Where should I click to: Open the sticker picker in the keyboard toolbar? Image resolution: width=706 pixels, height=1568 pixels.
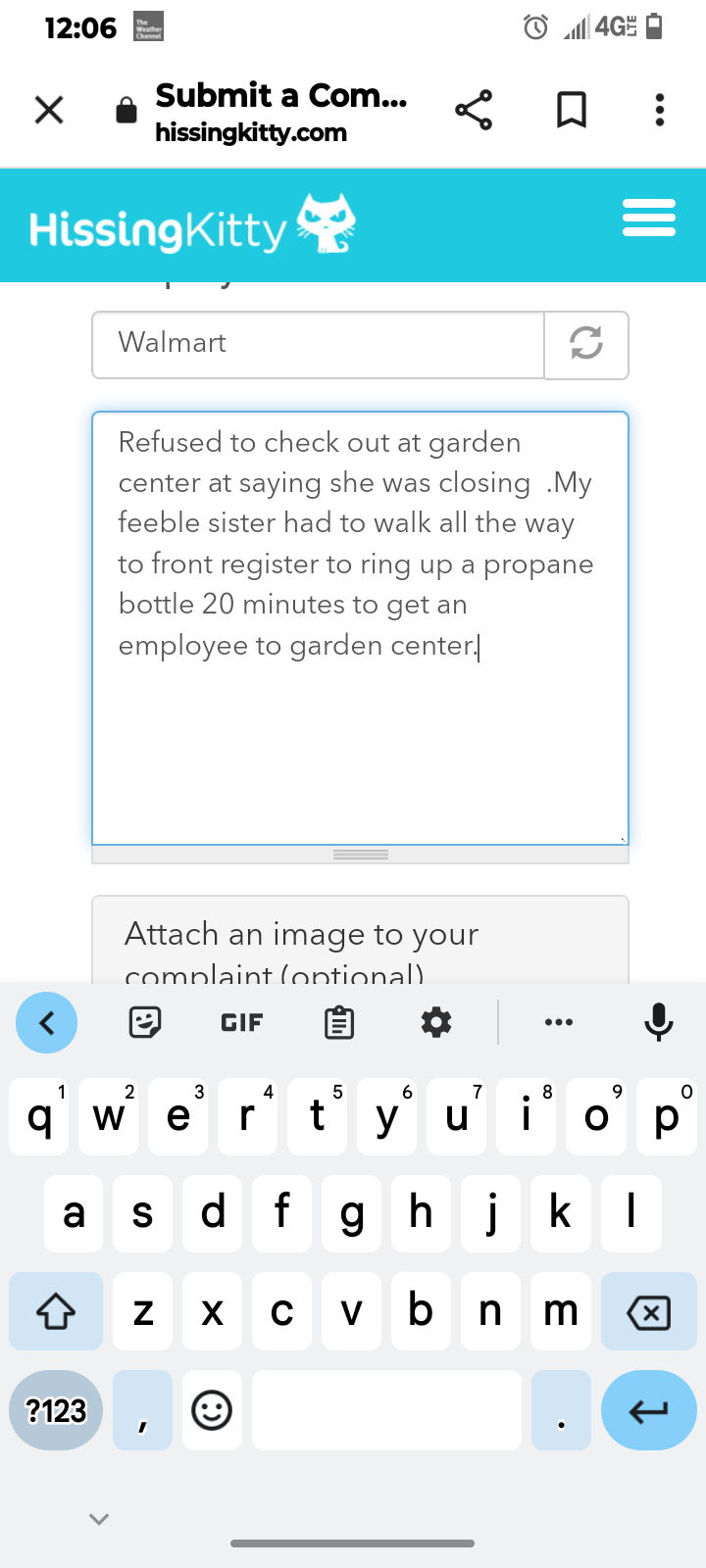(x=144, y=1022)
